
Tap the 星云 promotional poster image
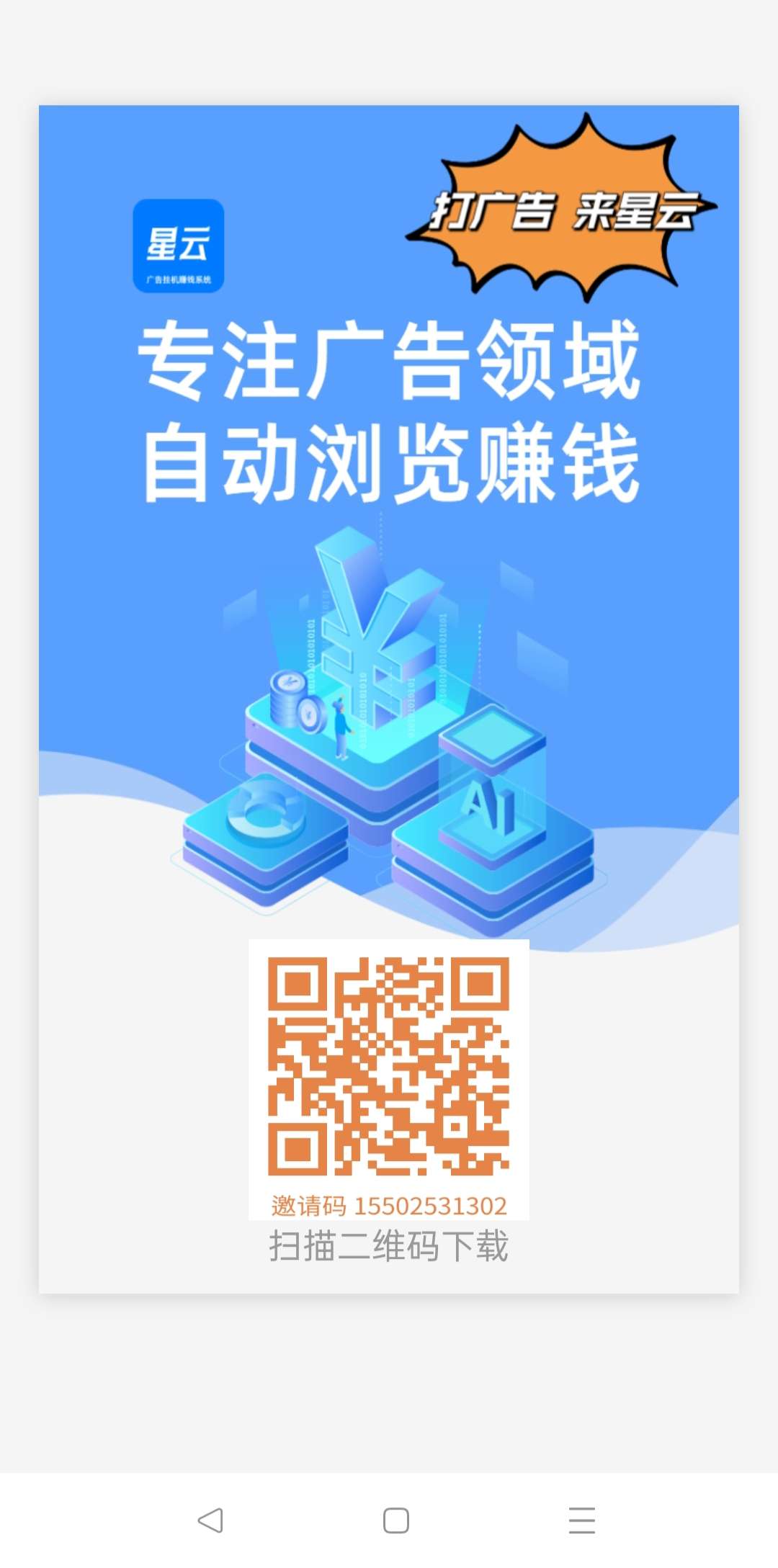pyautogui.click(x=389, y=699)
